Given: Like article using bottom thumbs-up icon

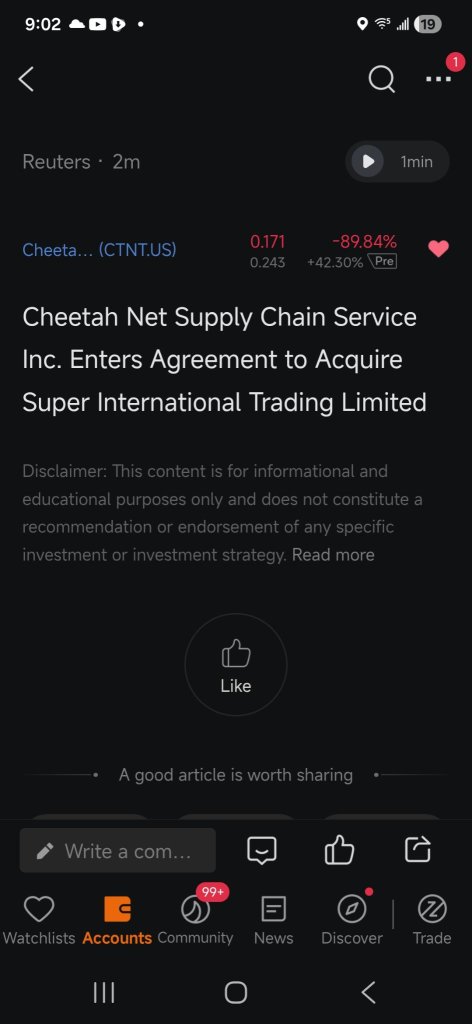Looking at the screenshot, I should [339, 850].
